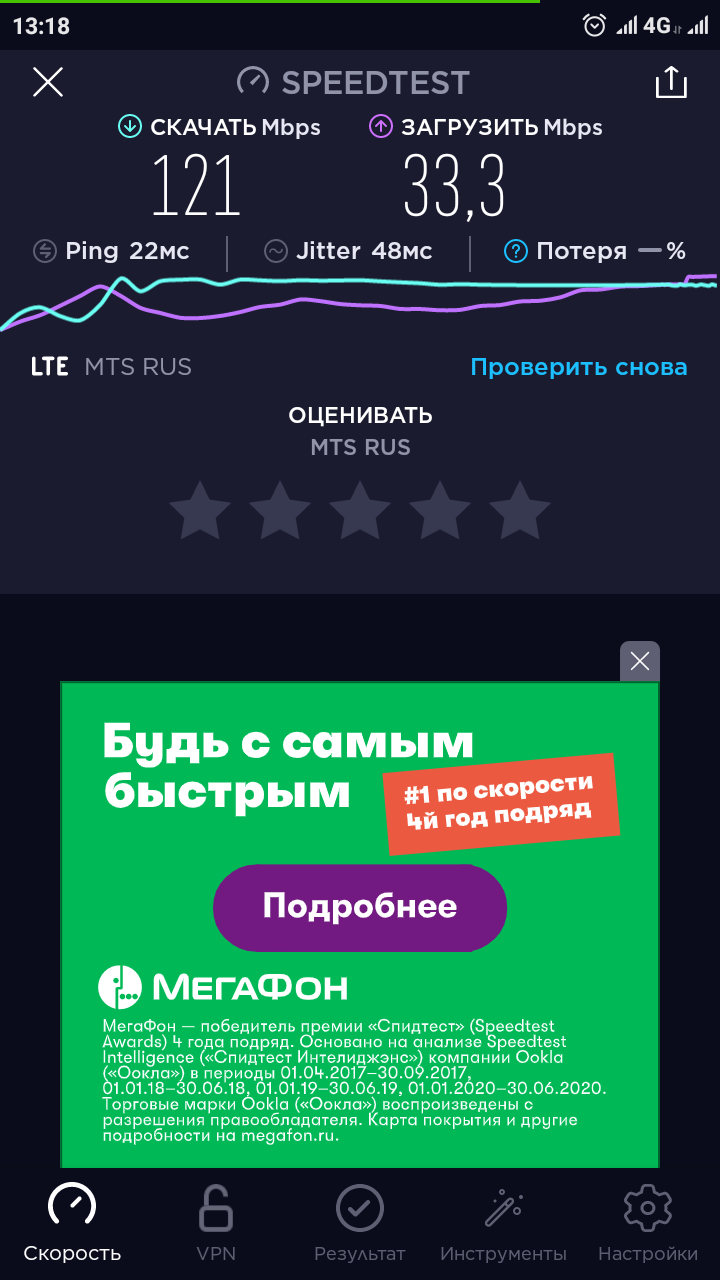Open the "Результат" tab
720x1280 pixels.
tap(360, 1220)
